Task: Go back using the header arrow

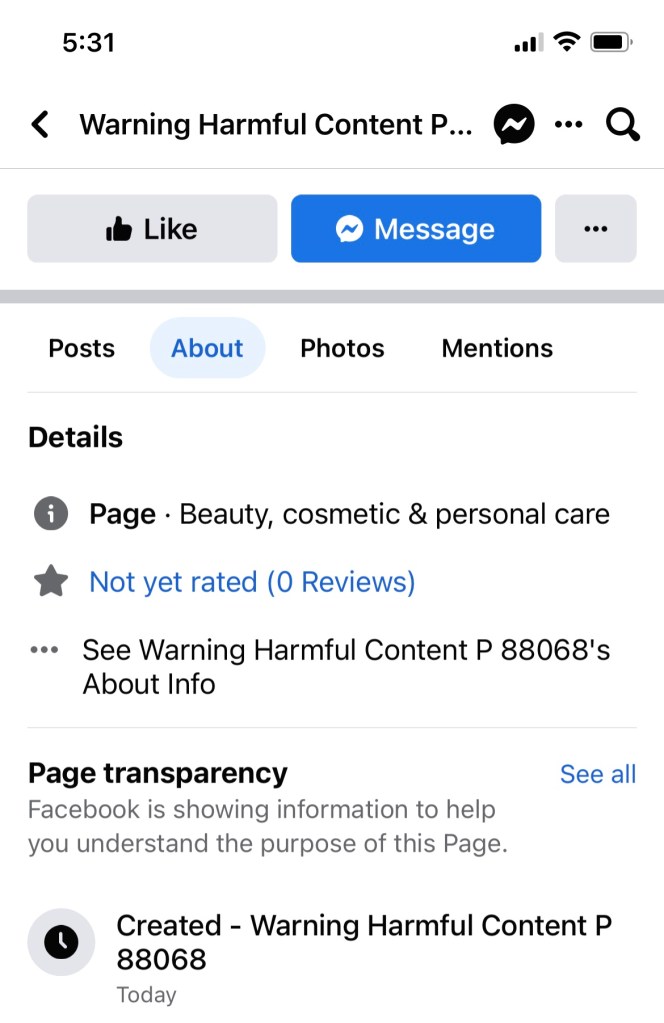Action: (x=40, y=125)
